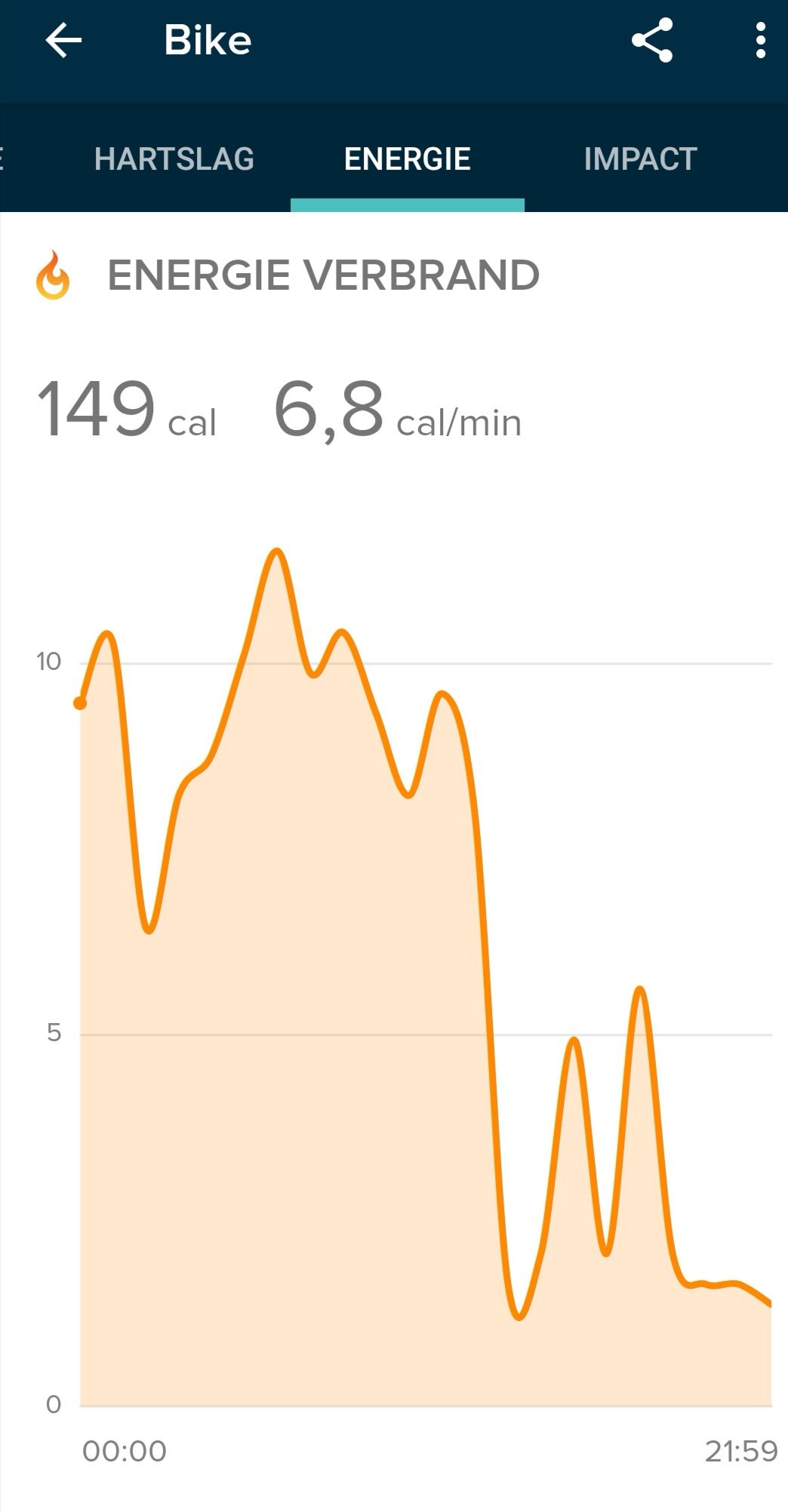Screen dimensions: 788x1512
Task: Share this Bike activity
Action: point(652,41)
